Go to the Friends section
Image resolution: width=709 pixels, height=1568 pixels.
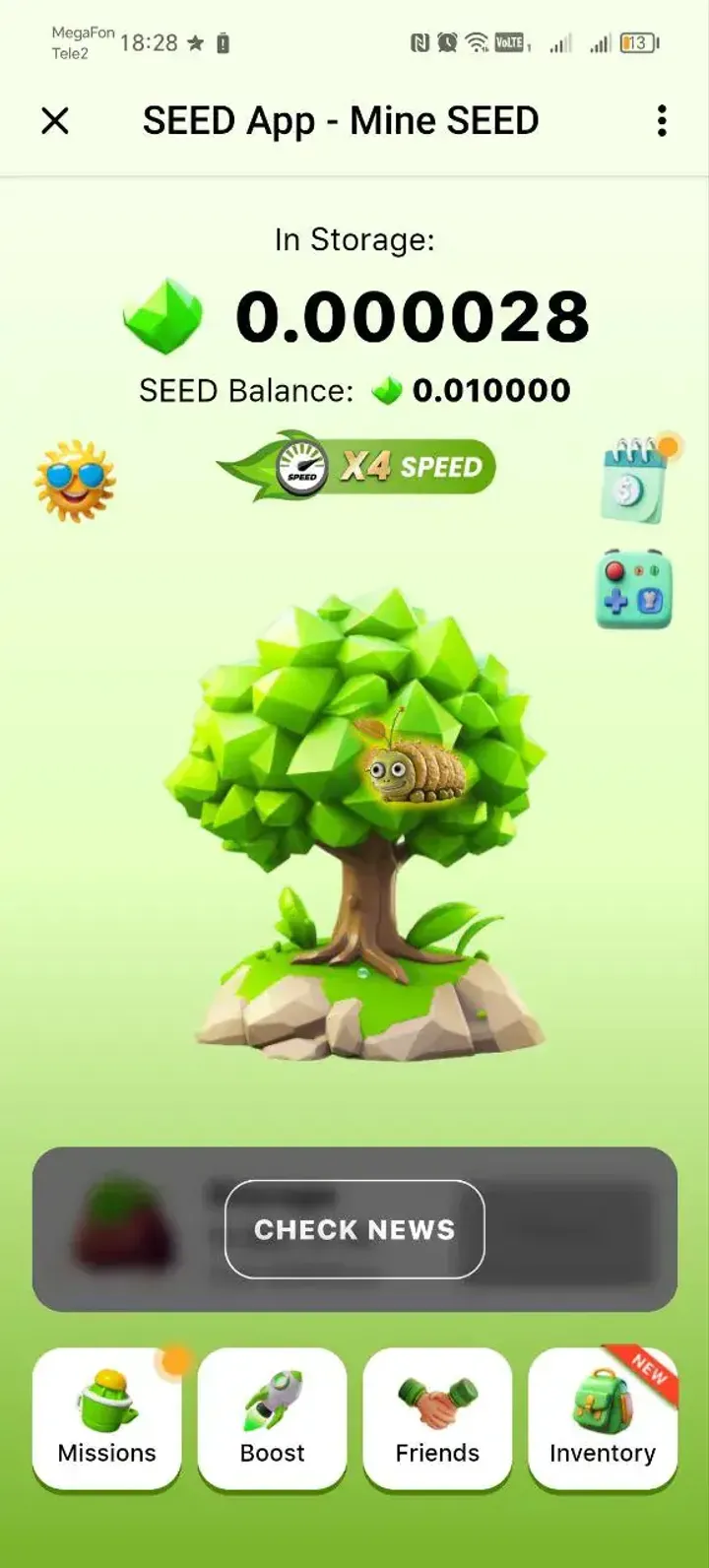tap(437, 1417)
